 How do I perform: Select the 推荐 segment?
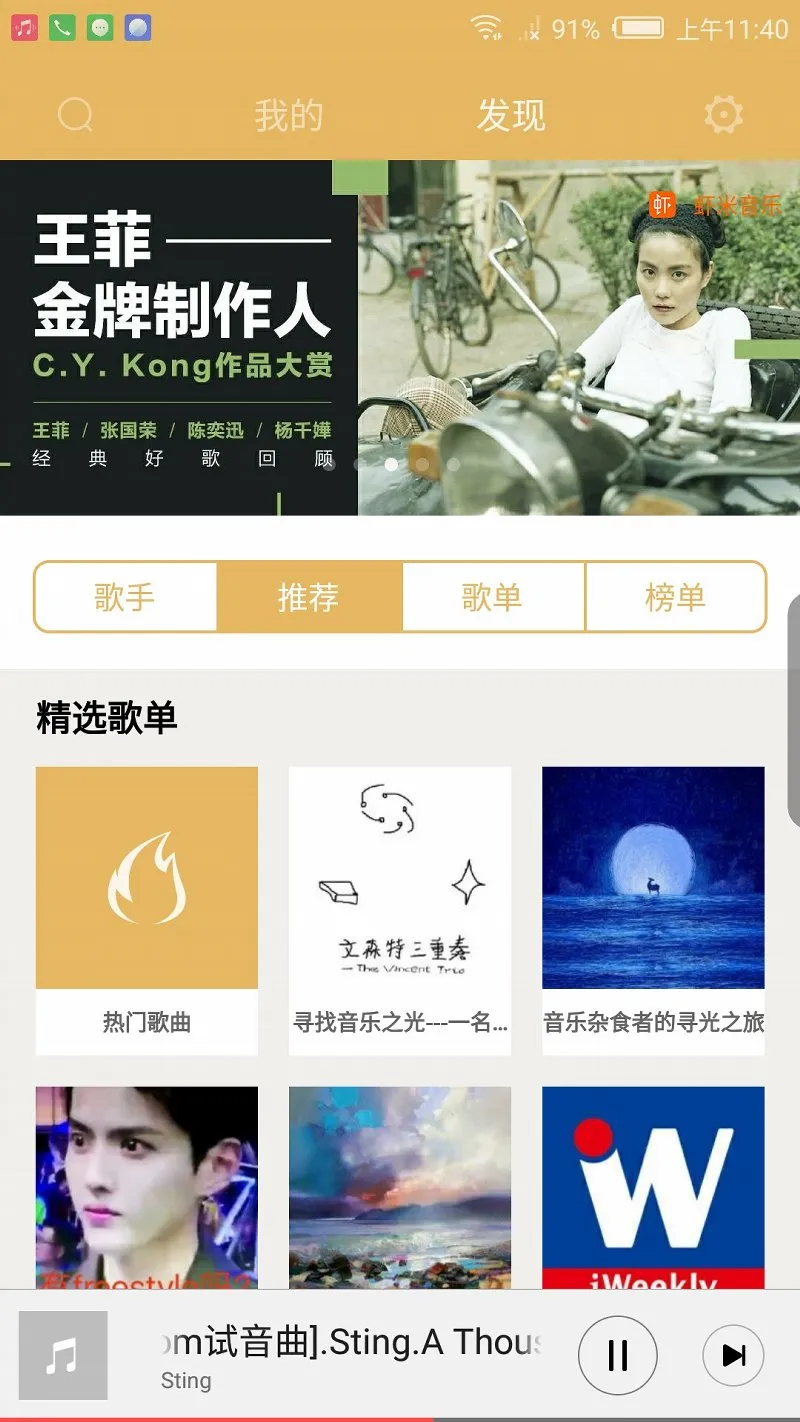click(x=309, y=597)
